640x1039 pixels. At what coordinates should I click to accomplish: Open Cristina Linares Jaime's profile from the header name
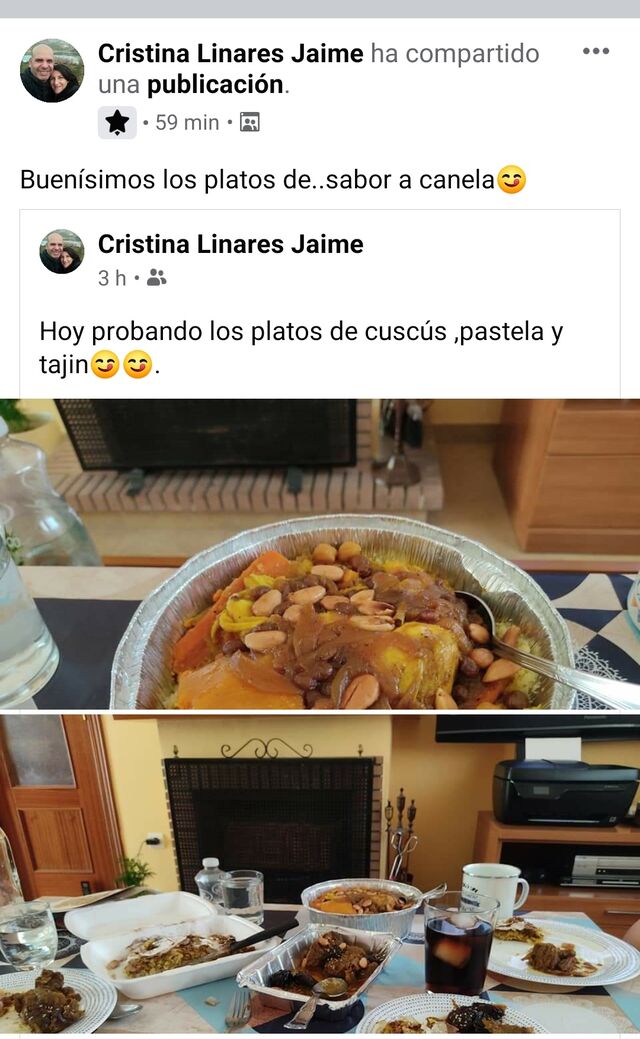pos(231,53)
